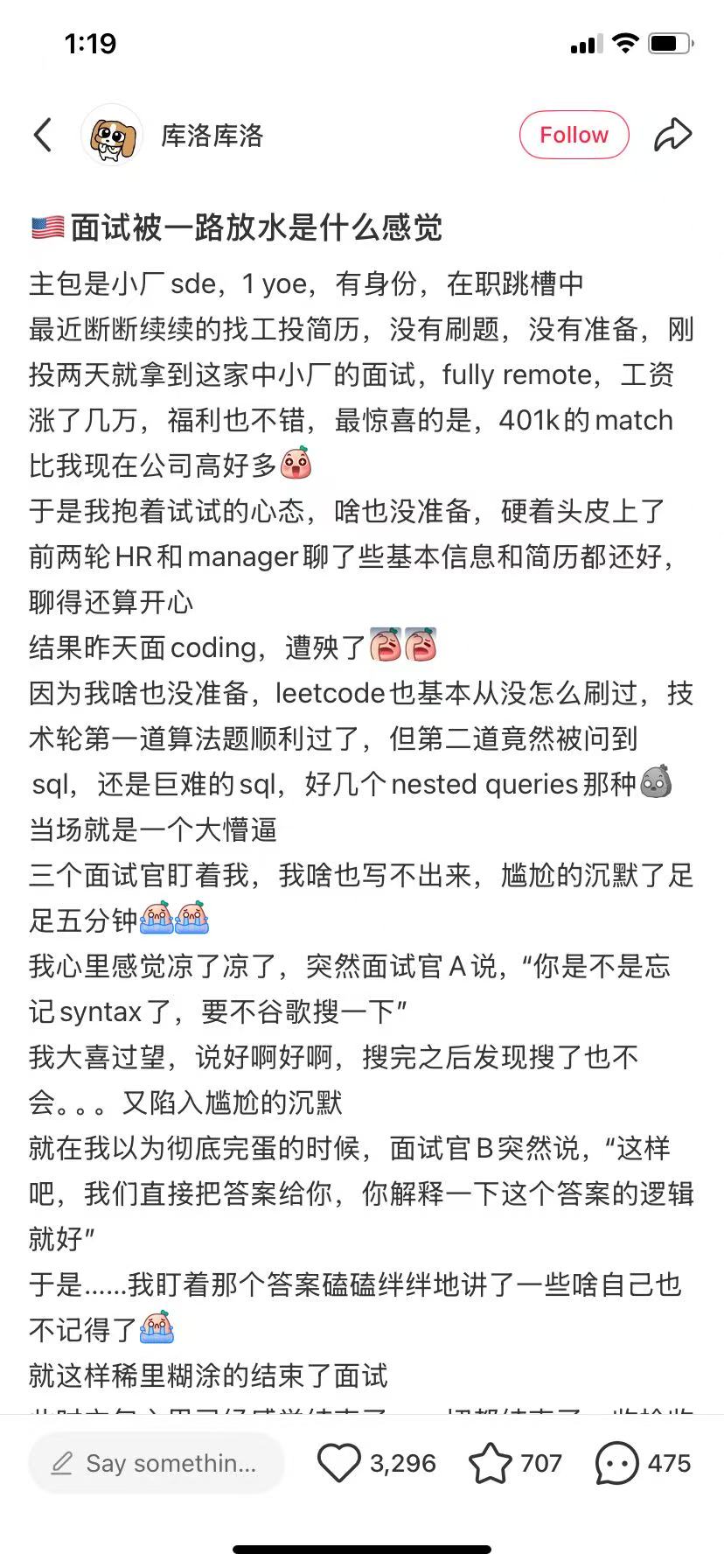Screen dimensions: 724x1568
Task: Go back using the top-left arrow
Action: (x=43, y=135)
